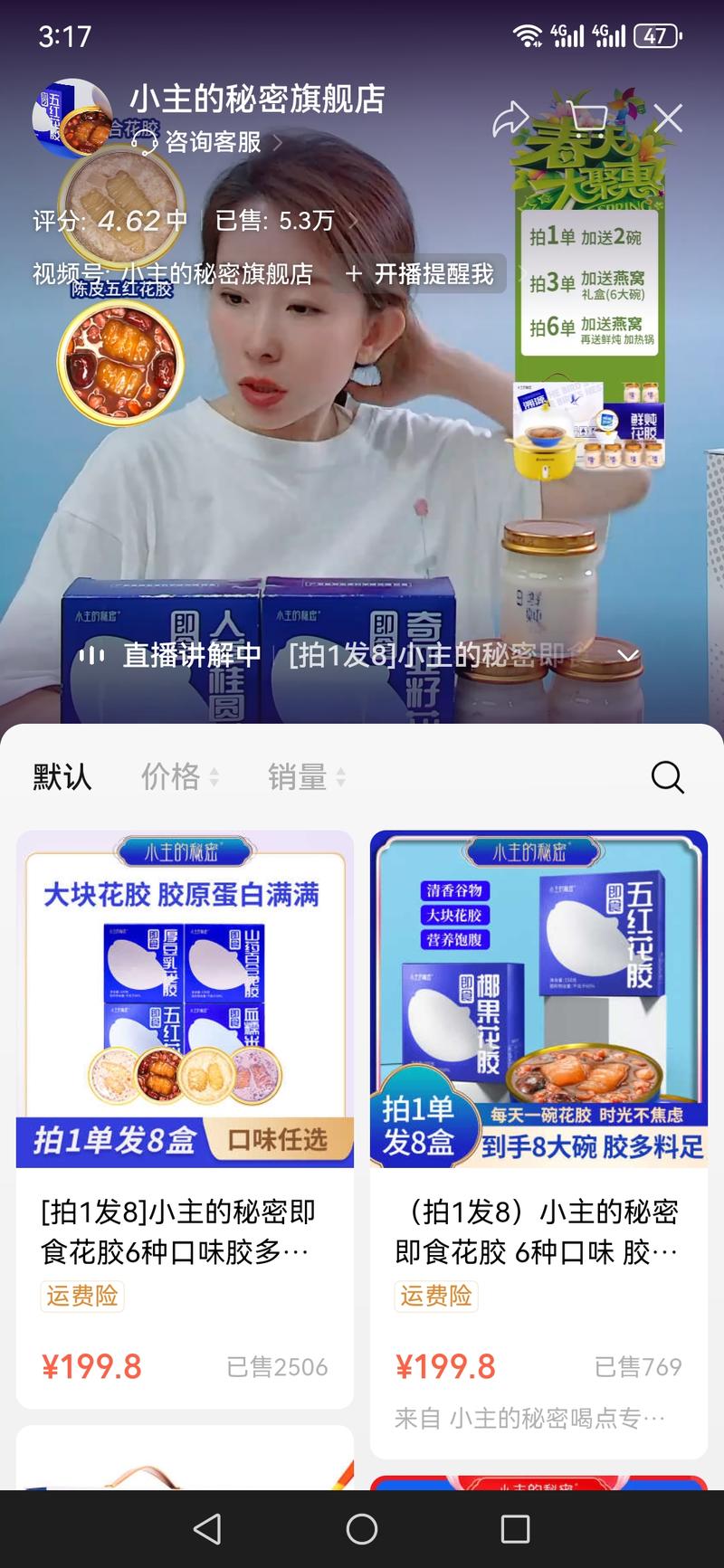The width and height of the screenshot is (724, 1568).
Task: Share this shop's live stream
Action: point(510,119)
